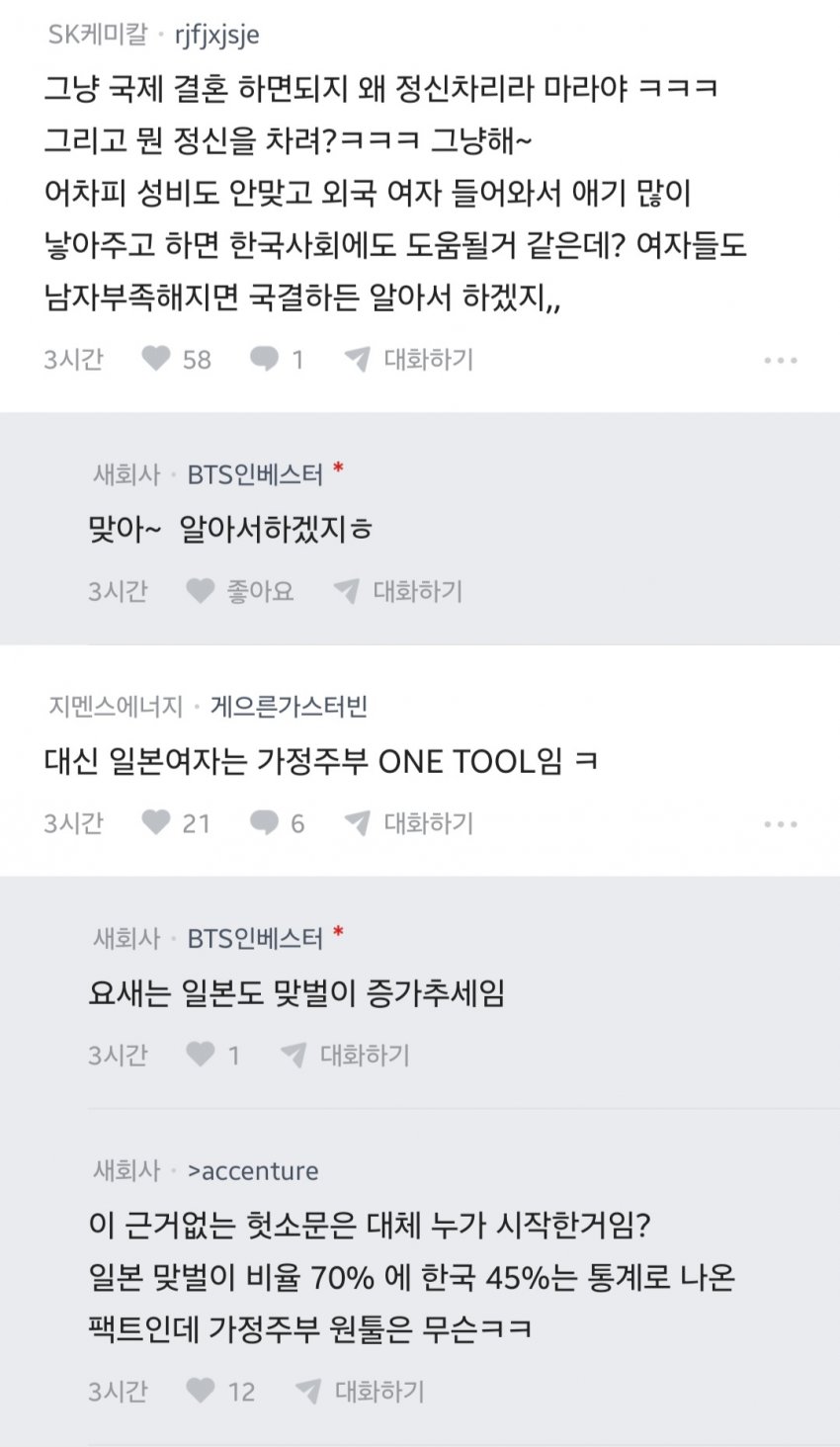Tap 대화하기 under the 맞벌이 증가추세임 reply
The width and height of the screenshot is (840, 1447).
point(345,1055)
